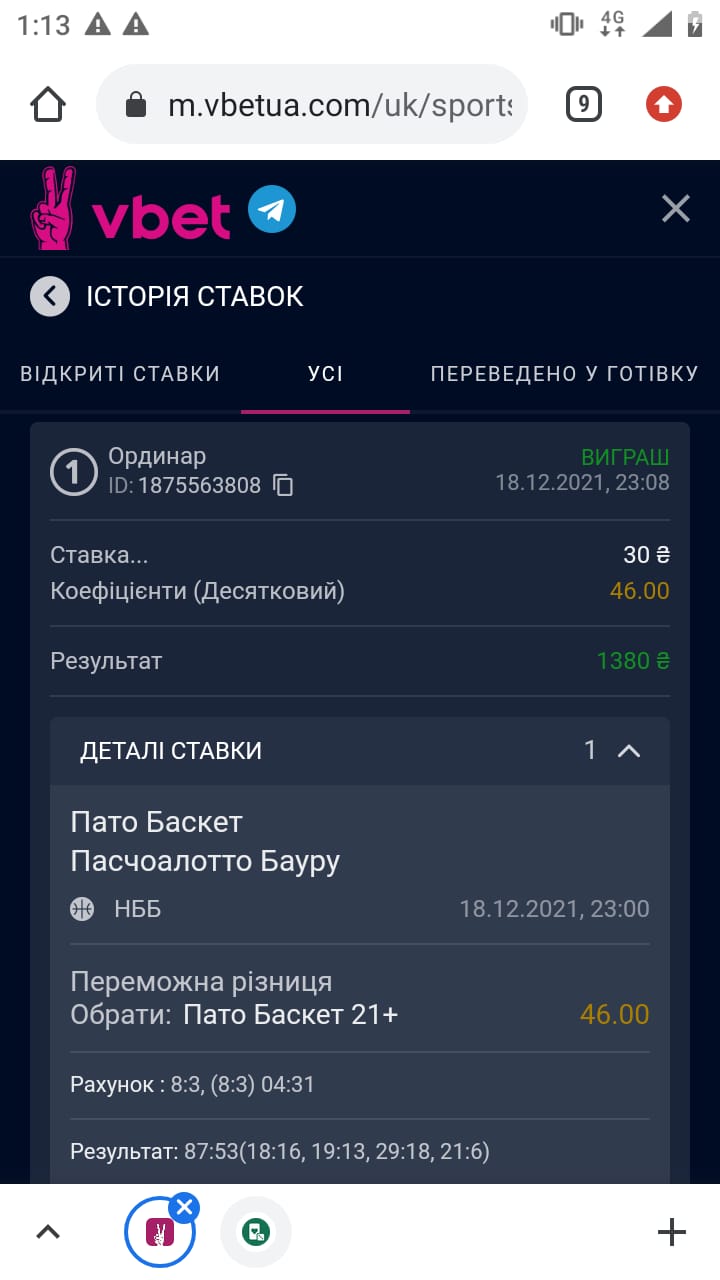Go back from Історія ставок
720x1280 pixels.
click(x=50, y=296)
